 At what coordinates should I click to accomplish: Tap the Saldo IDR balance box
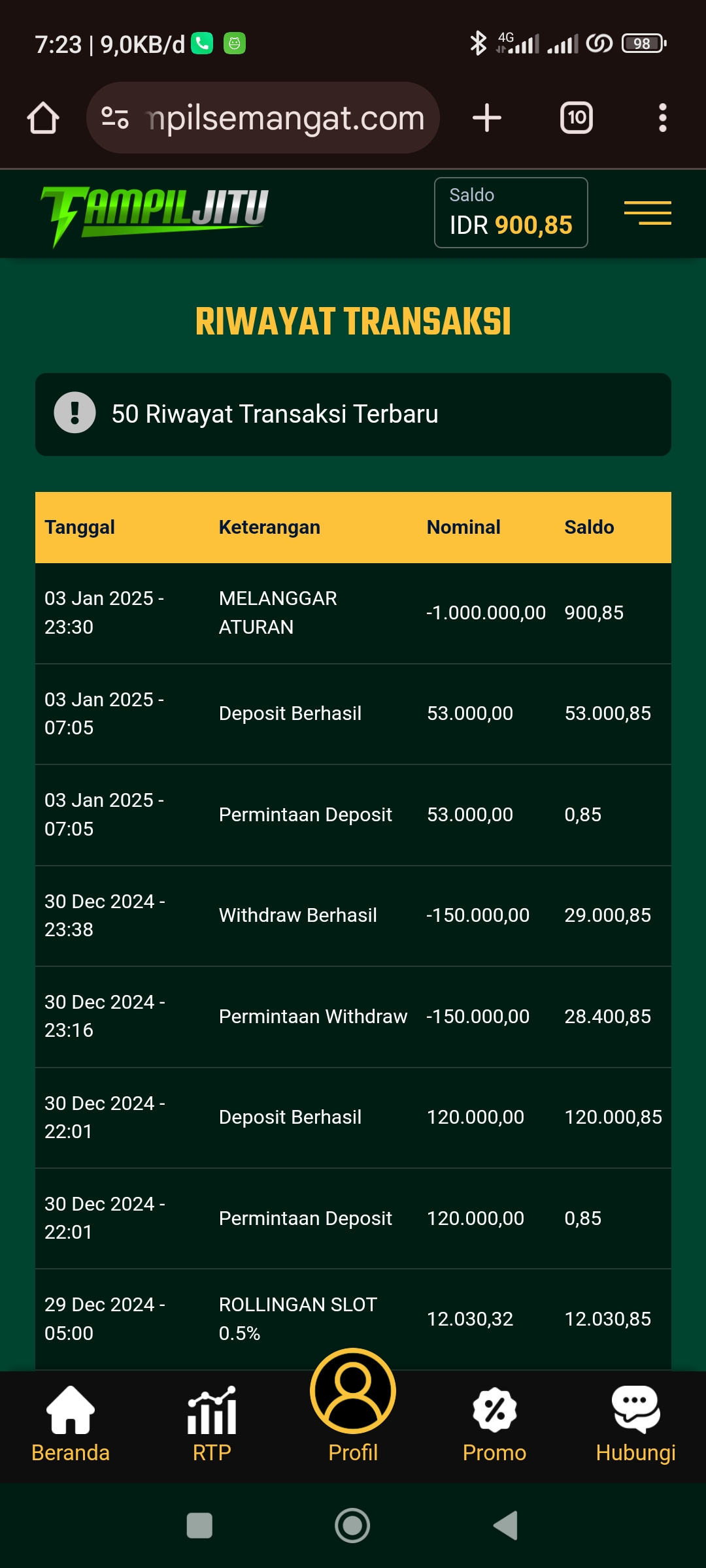pos(511,213)
